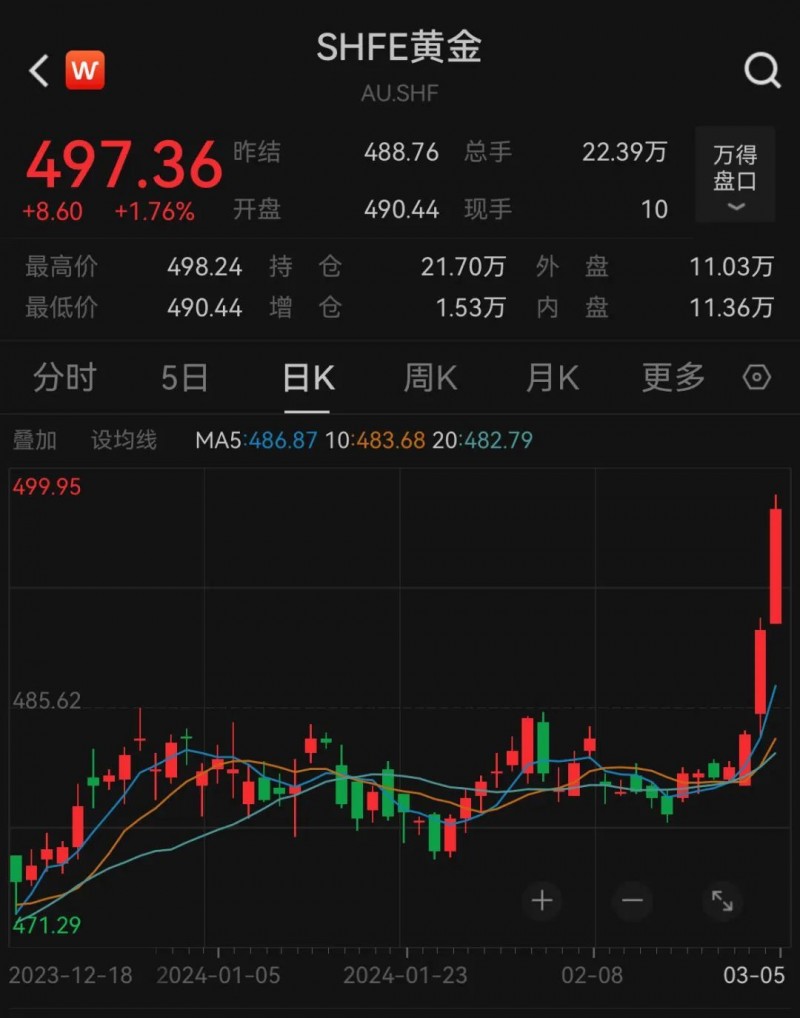Switch to the 5日 chart tab
This screenshot has width=800, height=1018.
(185, 378)
